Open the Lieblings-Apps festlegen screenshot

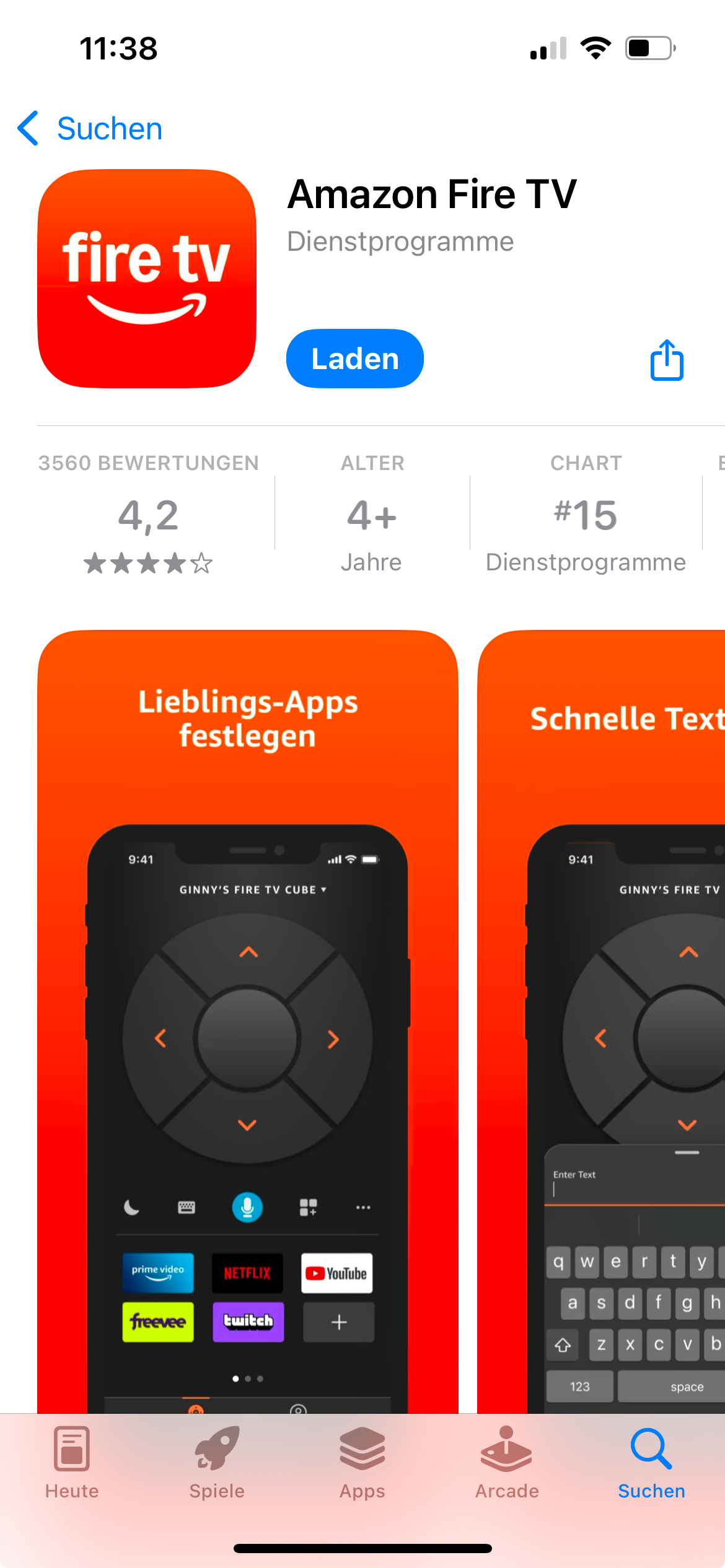tap(248, 1022)
